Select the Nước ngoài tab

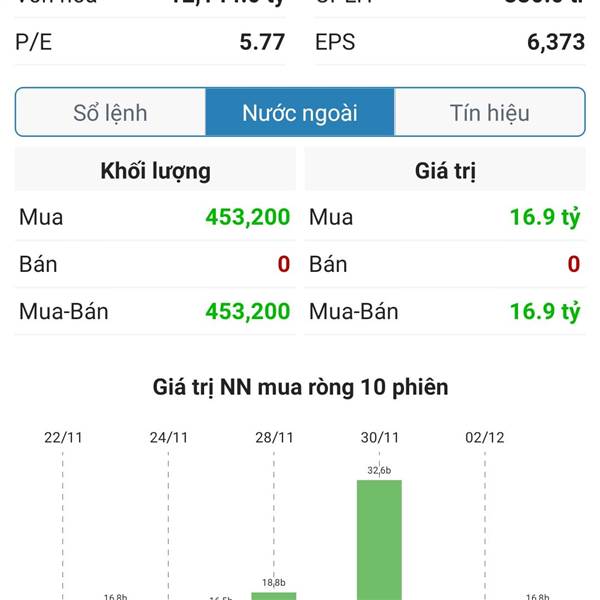tap(300, 113)
